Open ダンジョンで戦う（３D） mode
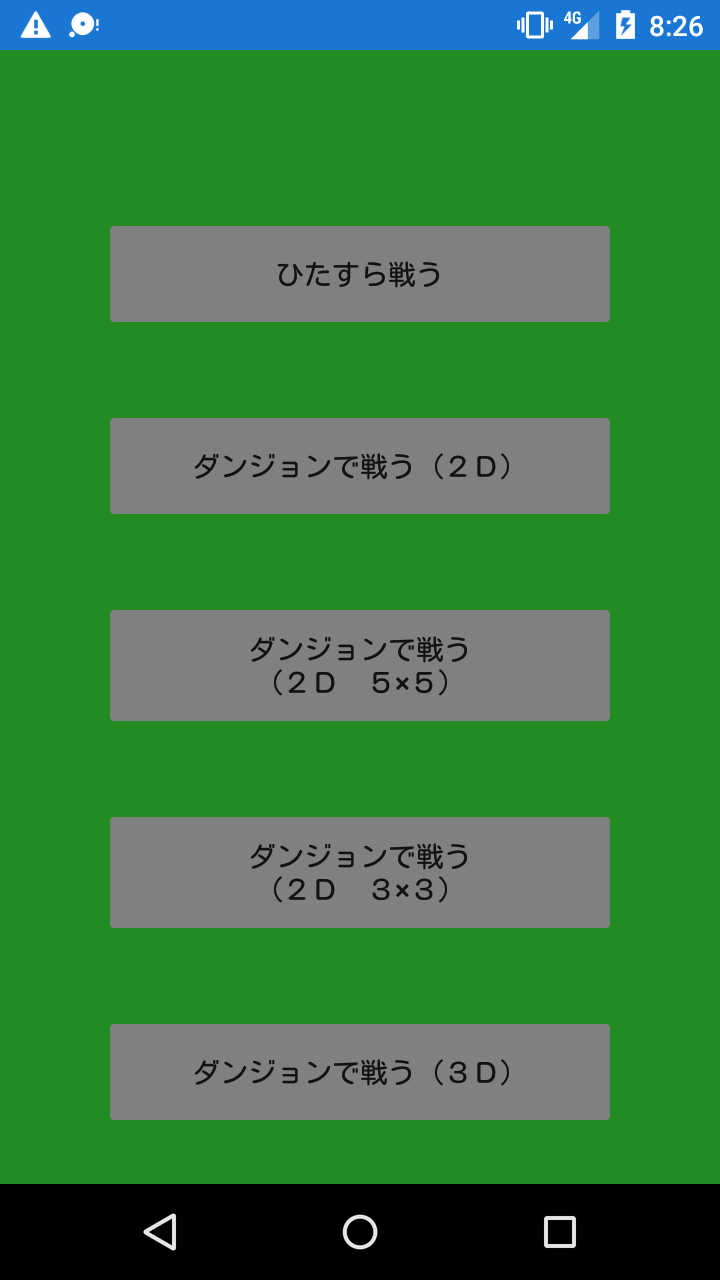The height and width of the screenshot is (1280, 720). [x=360, y=1072]
